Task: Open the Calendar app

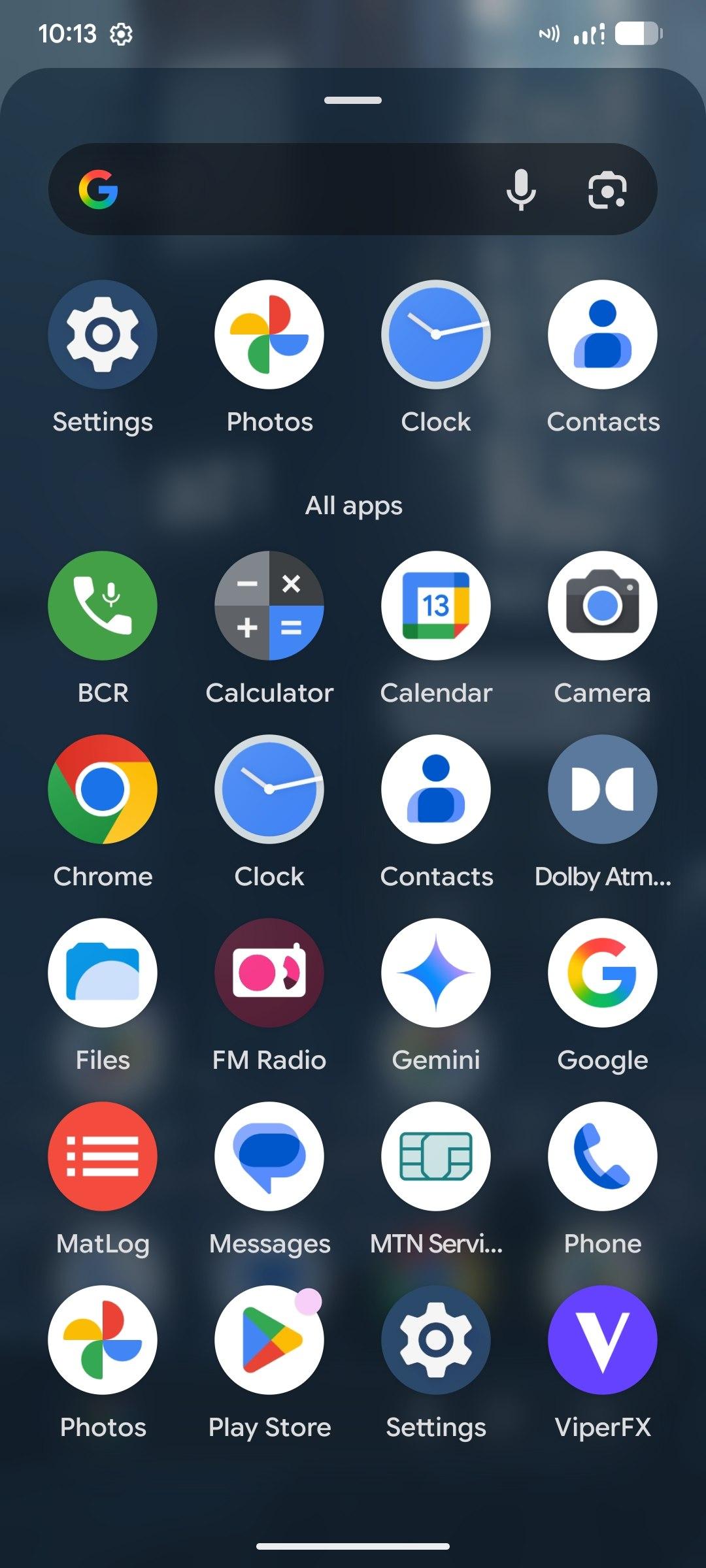Action: point(436,606)
